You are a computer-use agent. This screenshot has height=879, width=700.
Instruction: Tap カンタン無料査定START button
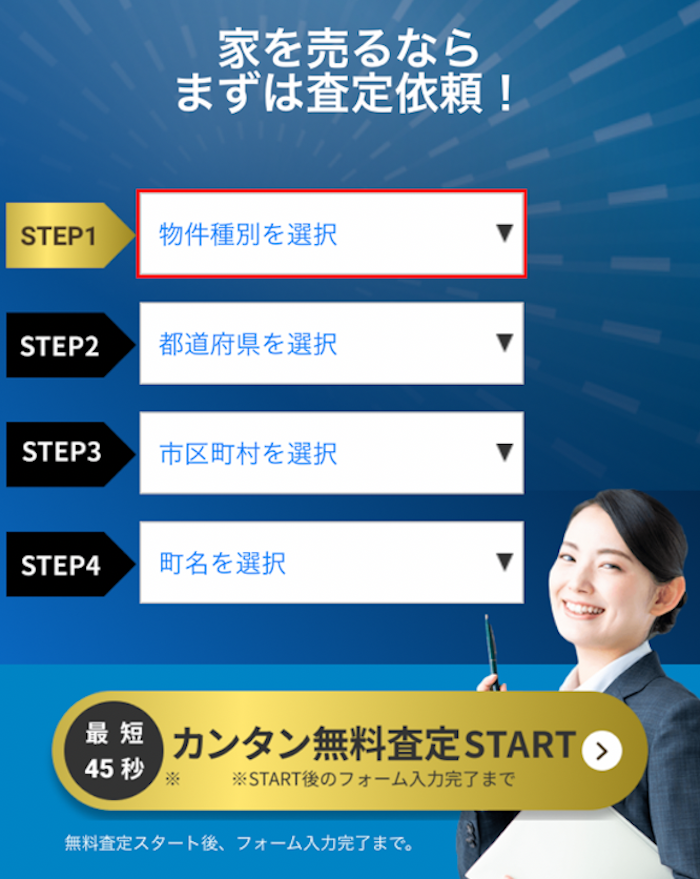coord(350,750)
